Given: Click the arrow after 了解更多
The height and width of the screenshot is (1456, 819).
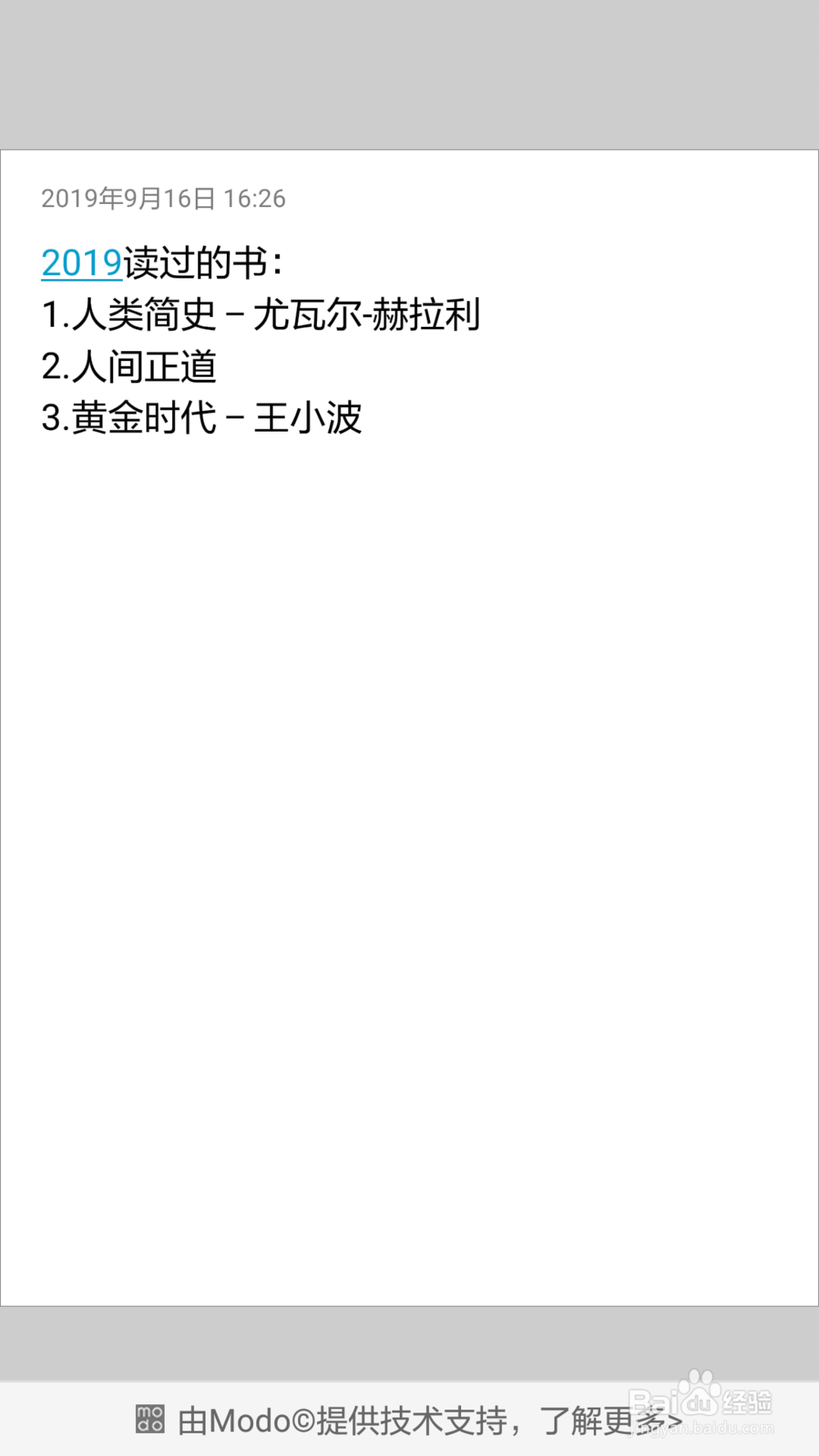Looking at the screenshot, I should coord(678,1421).
